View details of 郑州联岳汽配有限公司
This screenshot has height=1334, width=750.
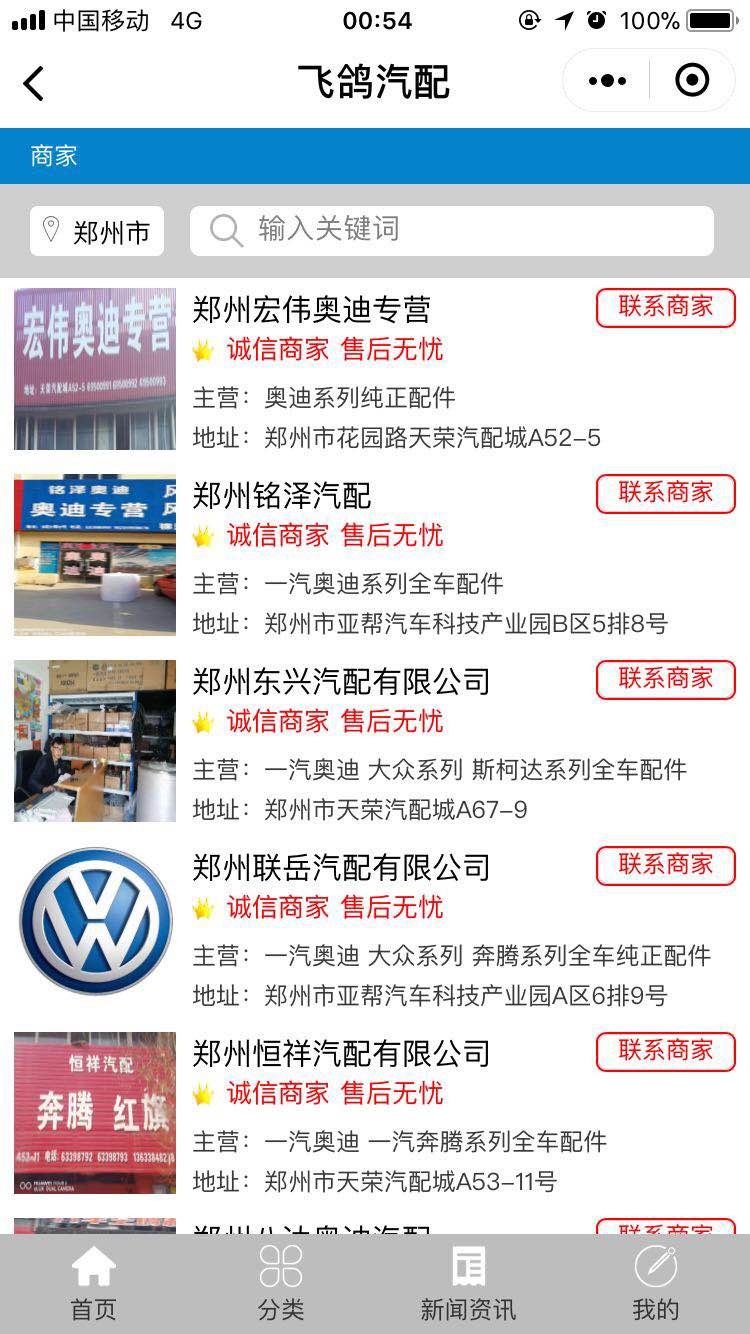coord(341,868)
